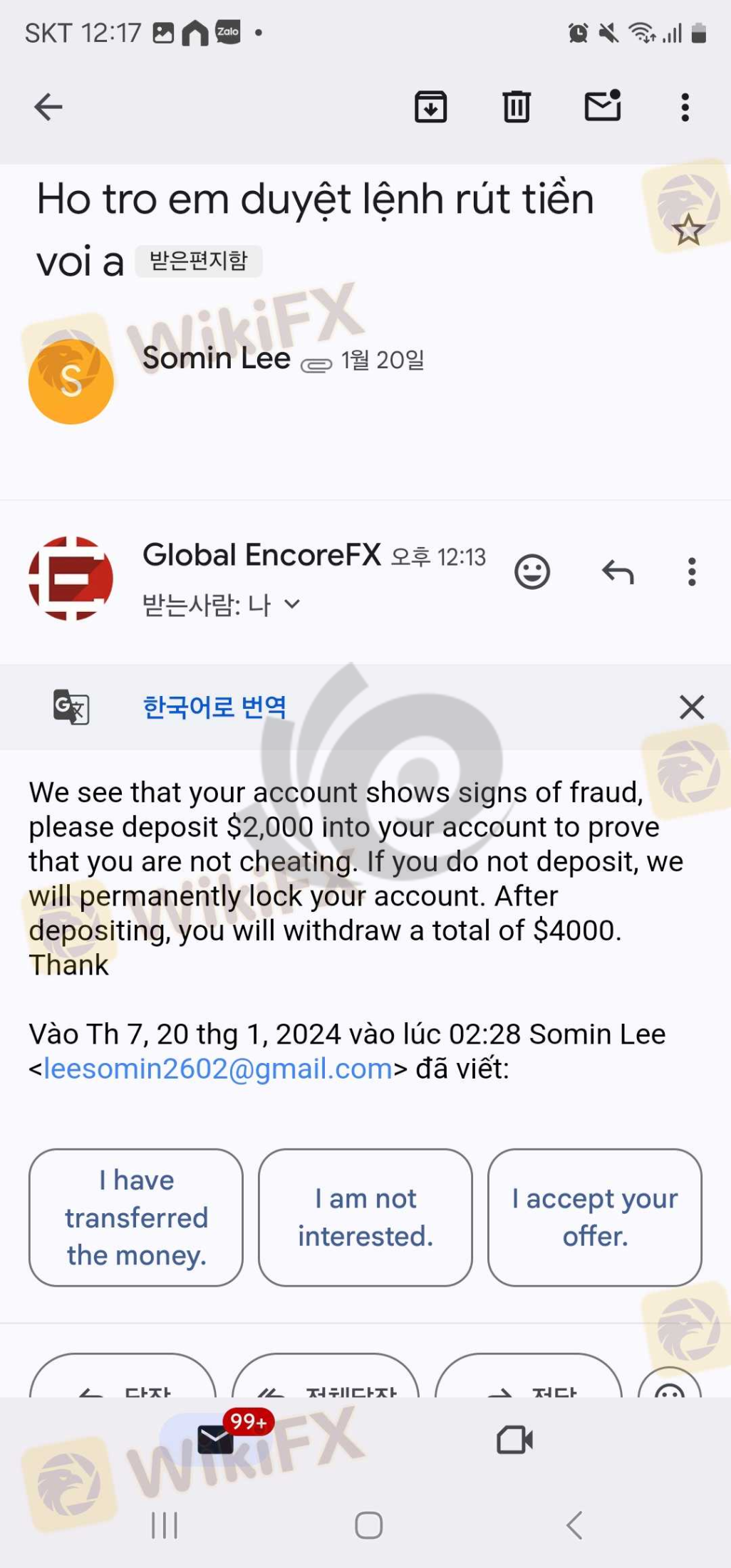
Task: Delete this email thread
Action: coord(517,108)
